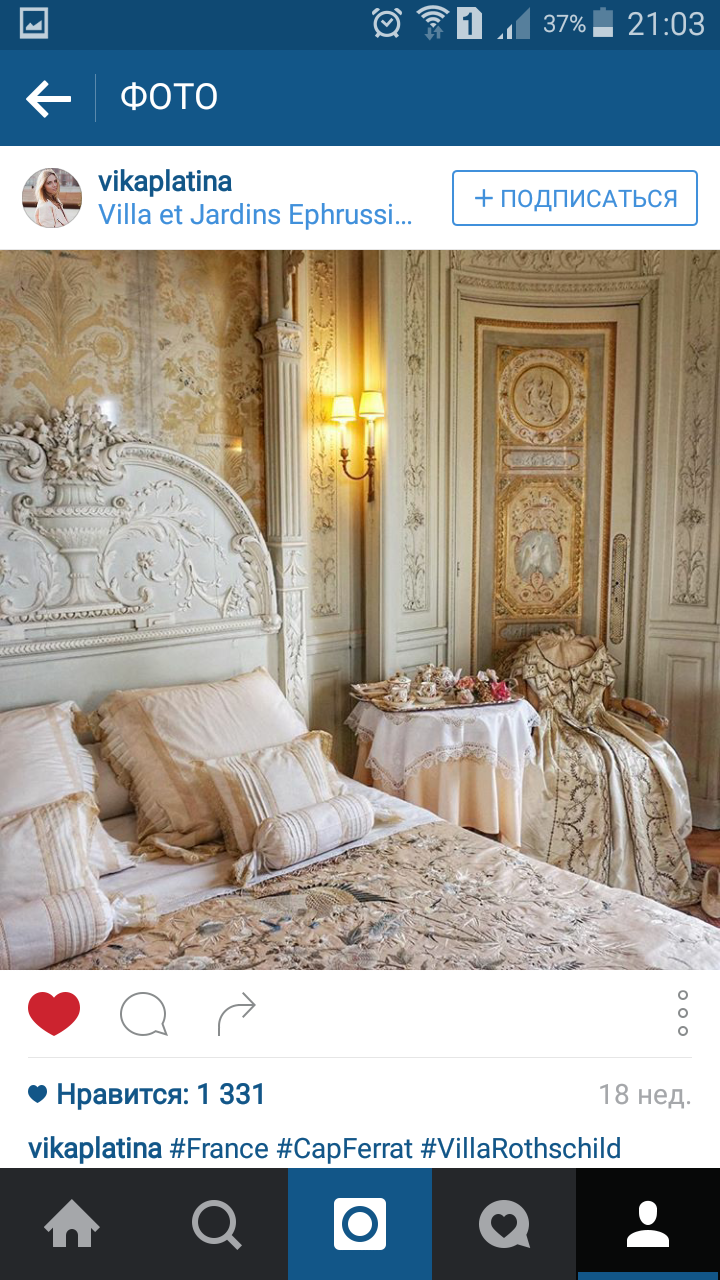Open the #VillaRothschild hashtag
This screenshot has width=720, height=1280.
[521, 1148]
